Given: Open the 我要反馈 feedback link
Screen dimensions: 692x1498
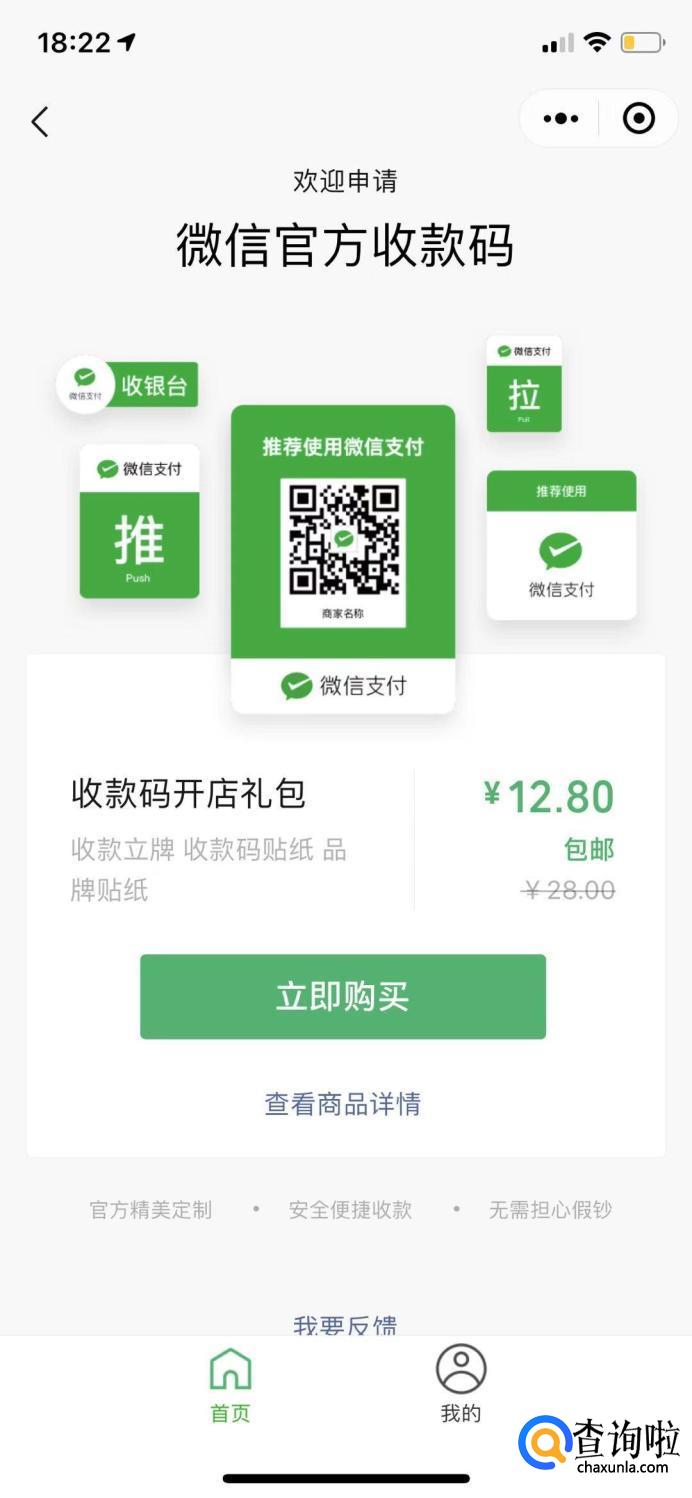Looking at the screenshot, I should (x=345, y=1325).
